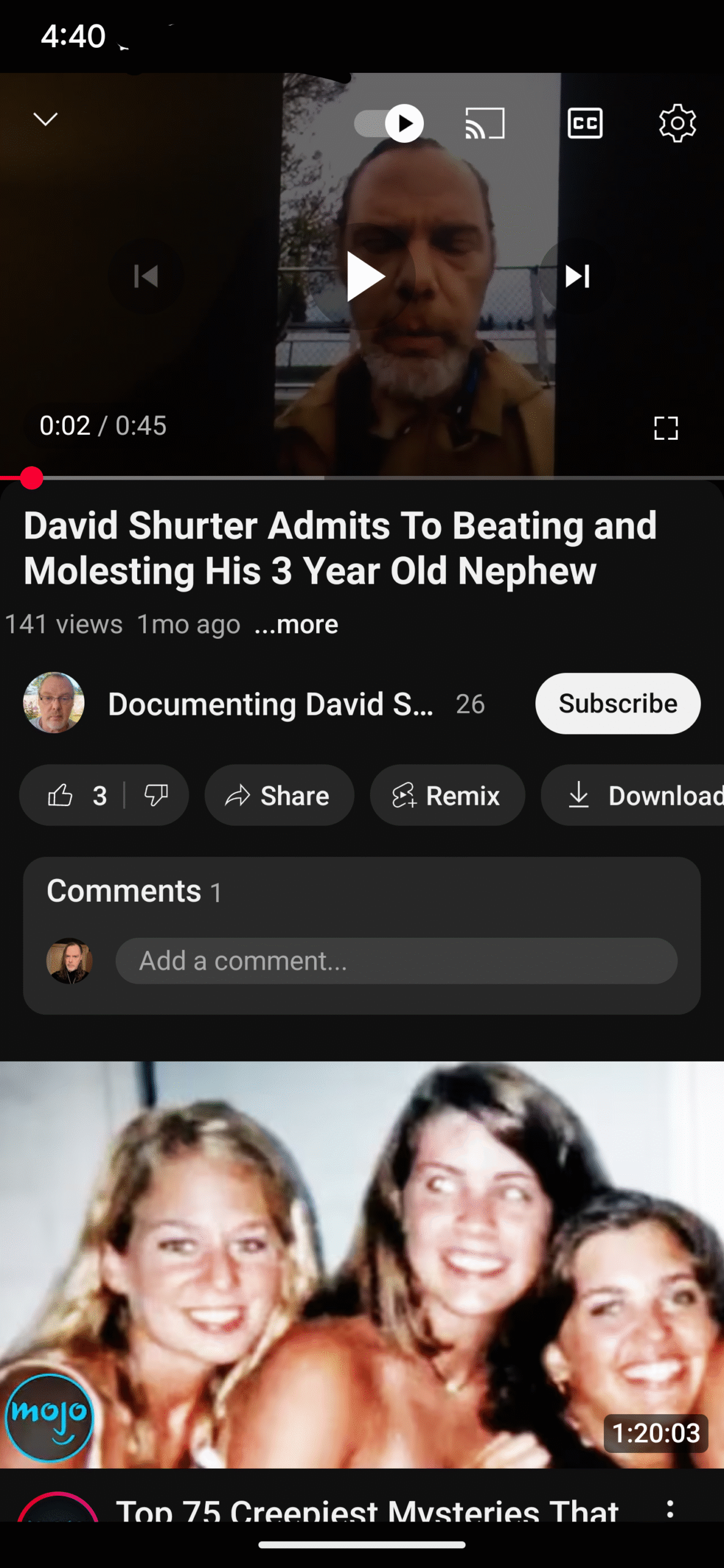Go to the previous video
The image size is (724, 1568).
coord(146,276)
